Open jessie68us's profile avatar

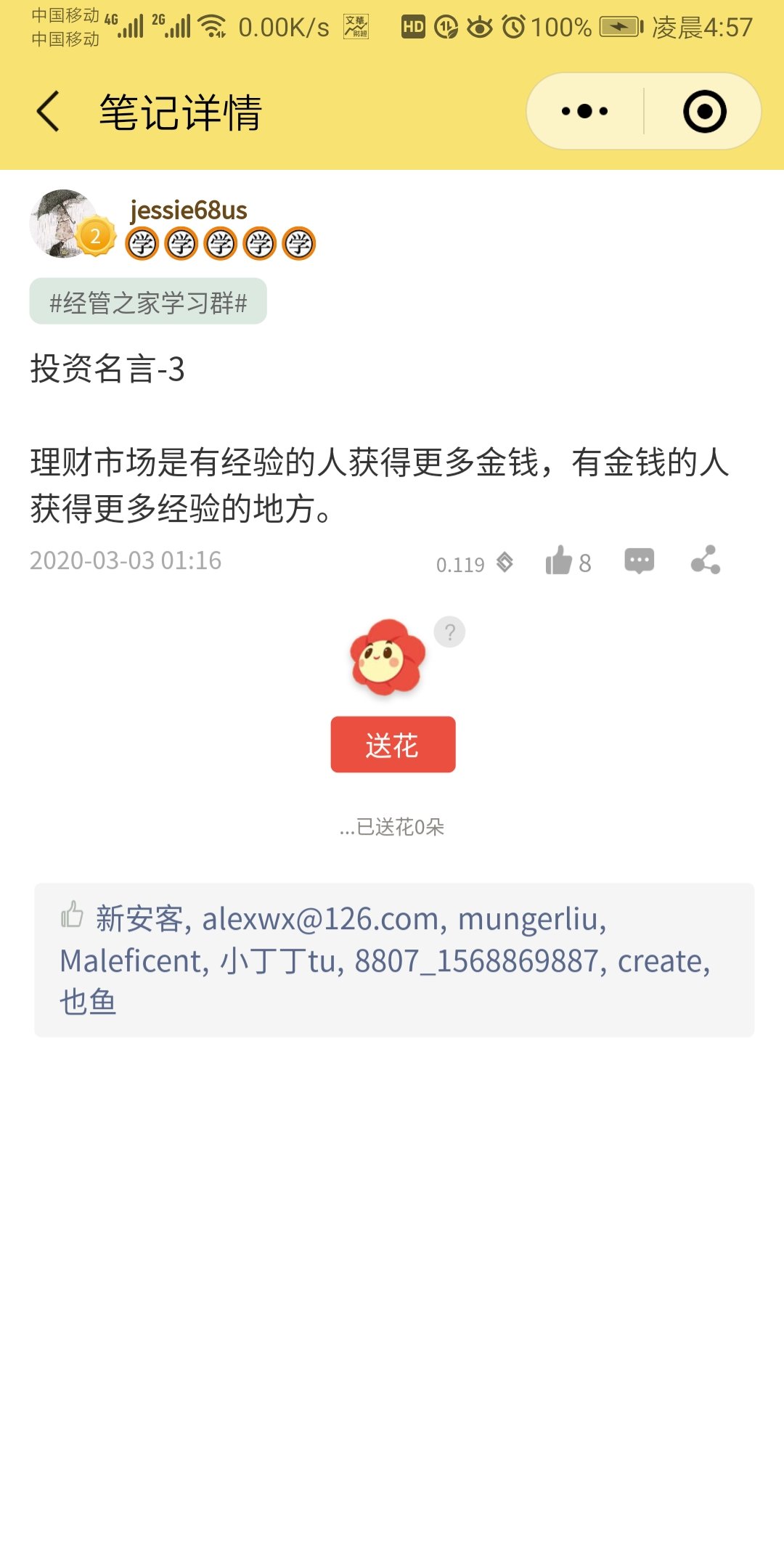point(65,224)
